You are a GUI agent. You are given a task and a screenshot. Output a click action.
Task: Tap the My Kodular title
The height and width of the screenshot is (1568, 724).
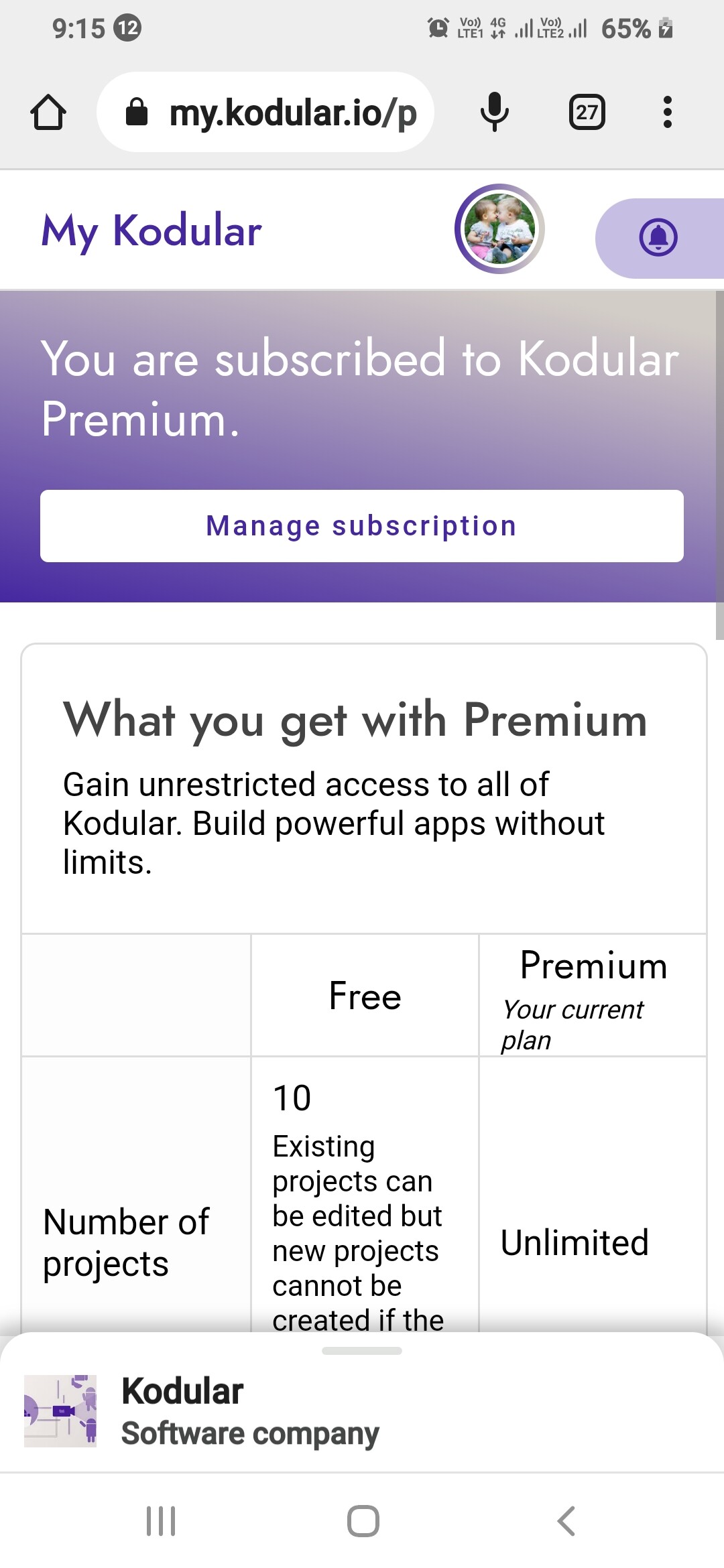[152, 231]
